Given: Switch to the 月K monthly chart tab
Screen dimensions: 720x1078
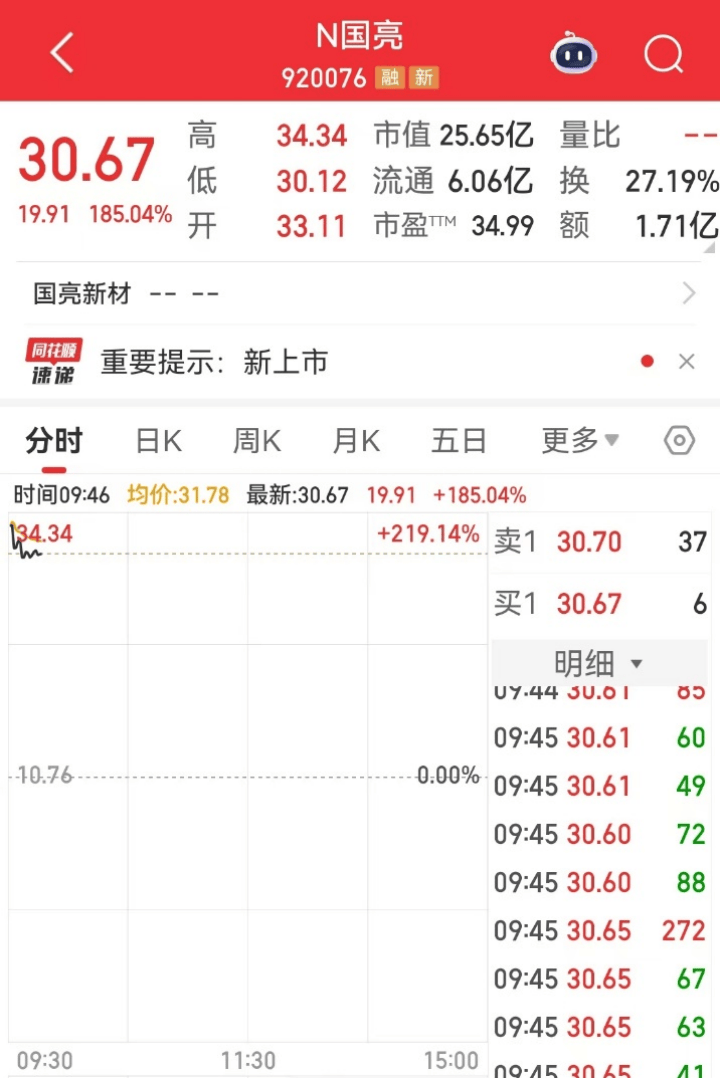Looking at the screenshot, I should pos(355,440).
